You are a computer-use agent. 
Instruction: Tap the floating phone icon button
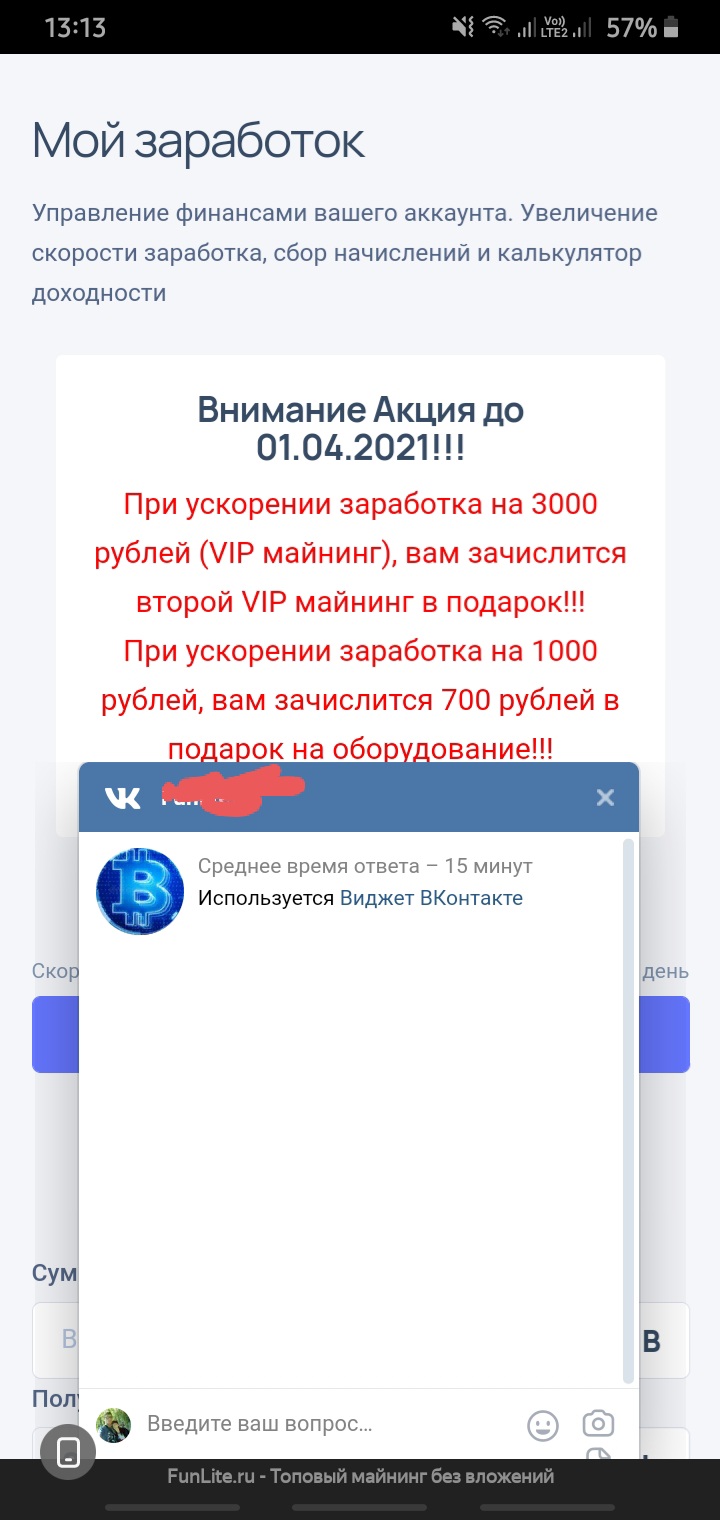pyautogui.click(x=68, y=1451)
